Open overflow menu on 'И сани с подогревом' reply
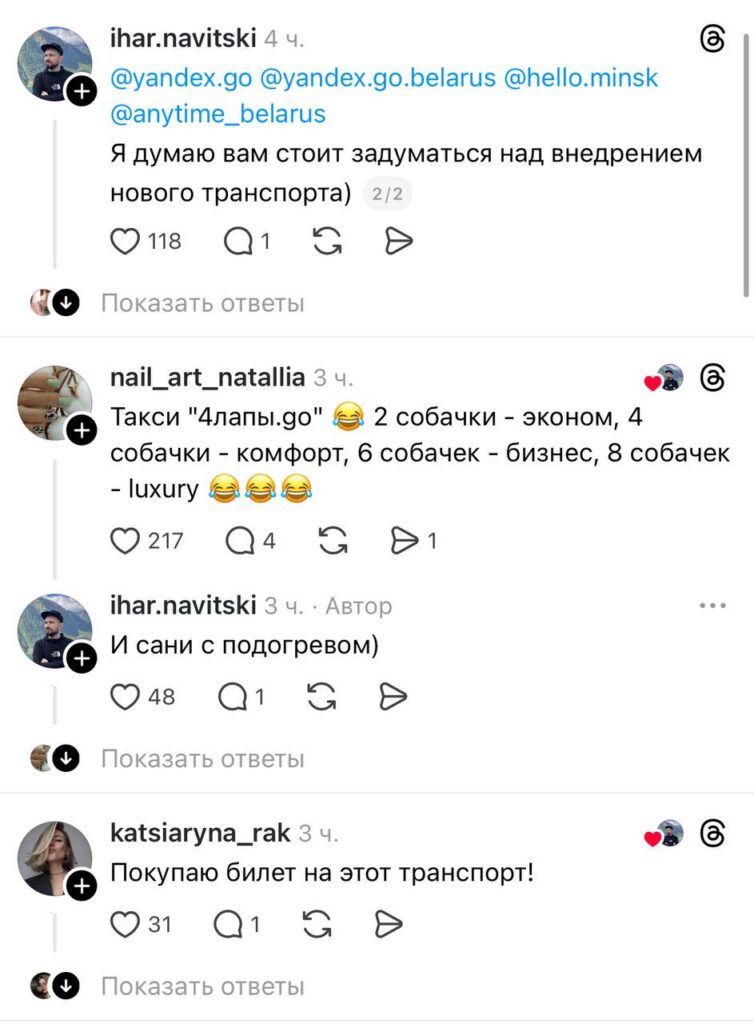Viewport: 754px width, 1024px height. click(x=712, y=606)
